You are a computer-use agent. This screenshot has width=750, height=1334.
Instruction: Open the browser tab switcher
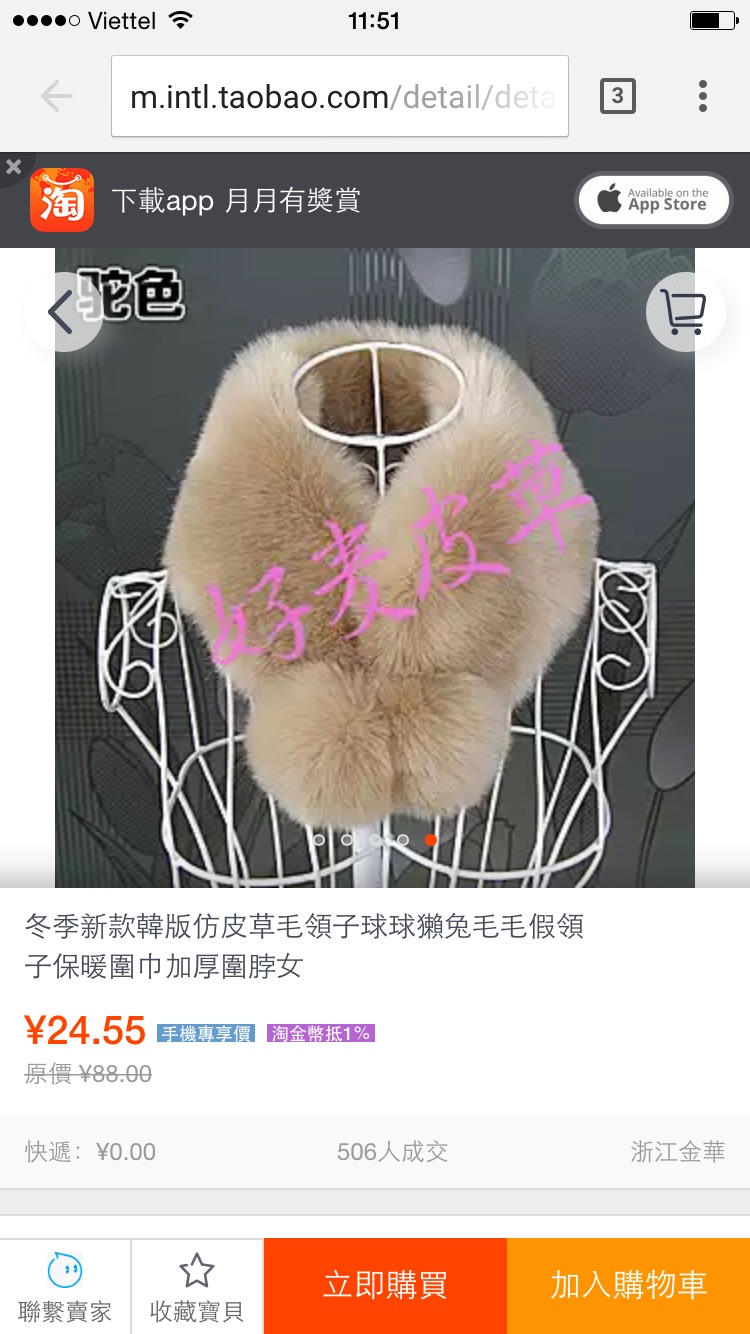tap(617, 96)
